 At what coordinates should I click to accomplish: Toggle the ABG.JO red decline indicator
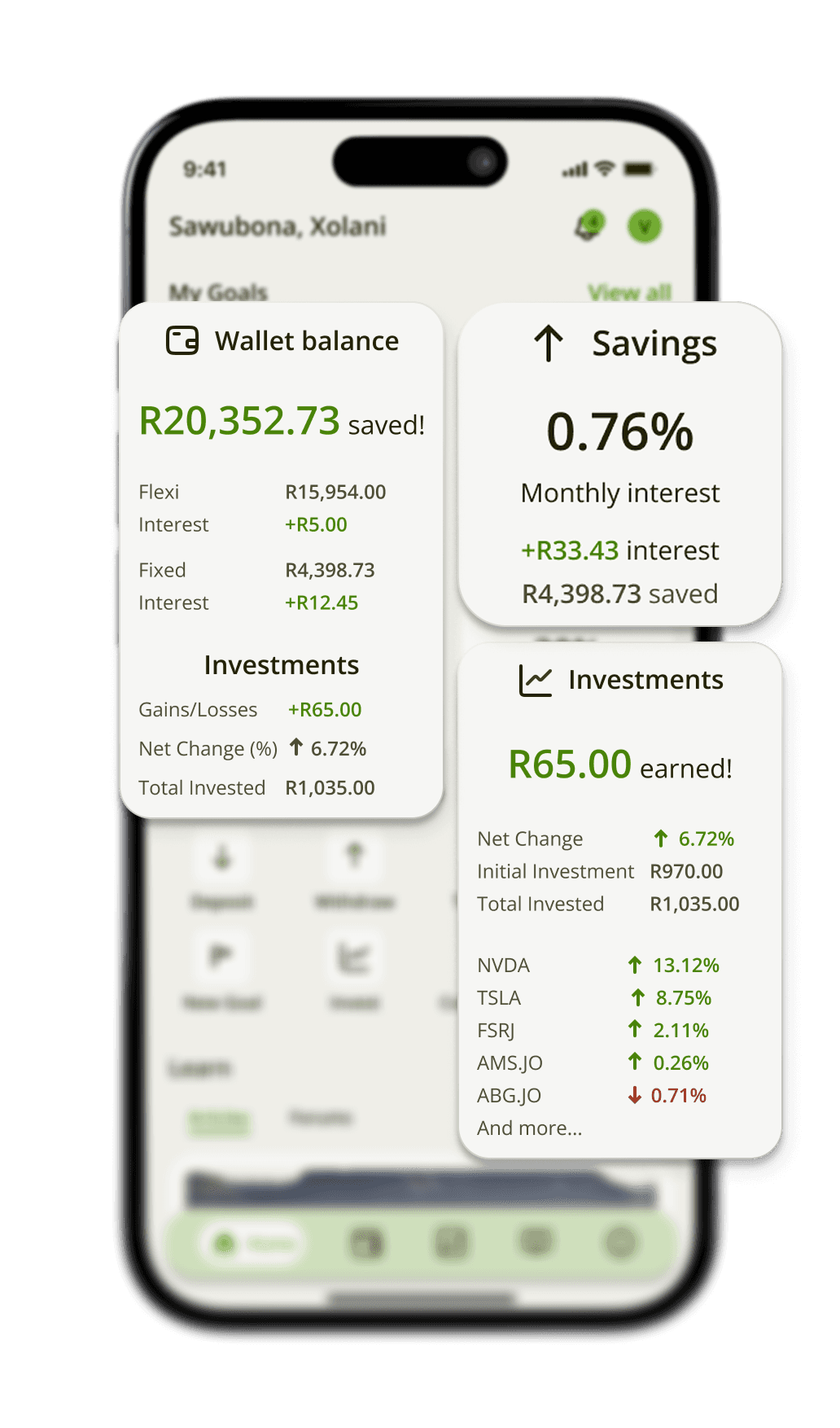[x=667, y=1096]
